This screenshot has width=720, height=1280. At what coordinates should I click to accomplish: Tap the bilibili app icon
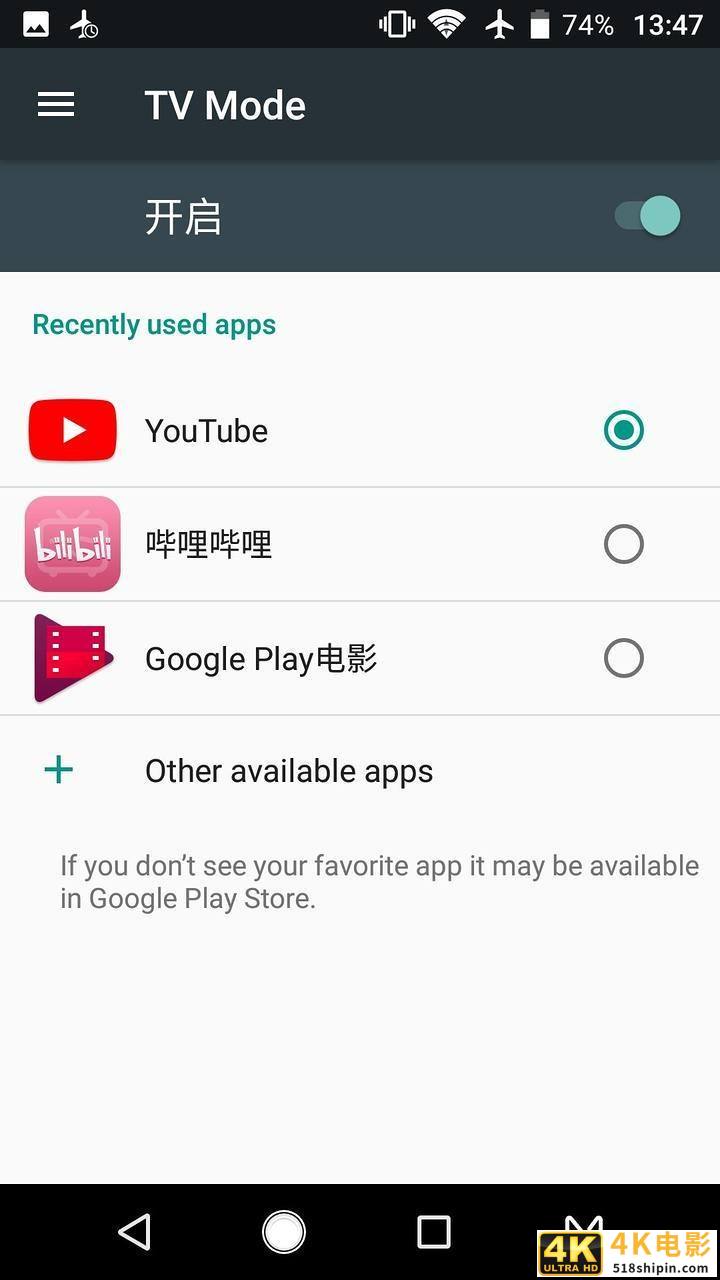(x=72, y=543)
